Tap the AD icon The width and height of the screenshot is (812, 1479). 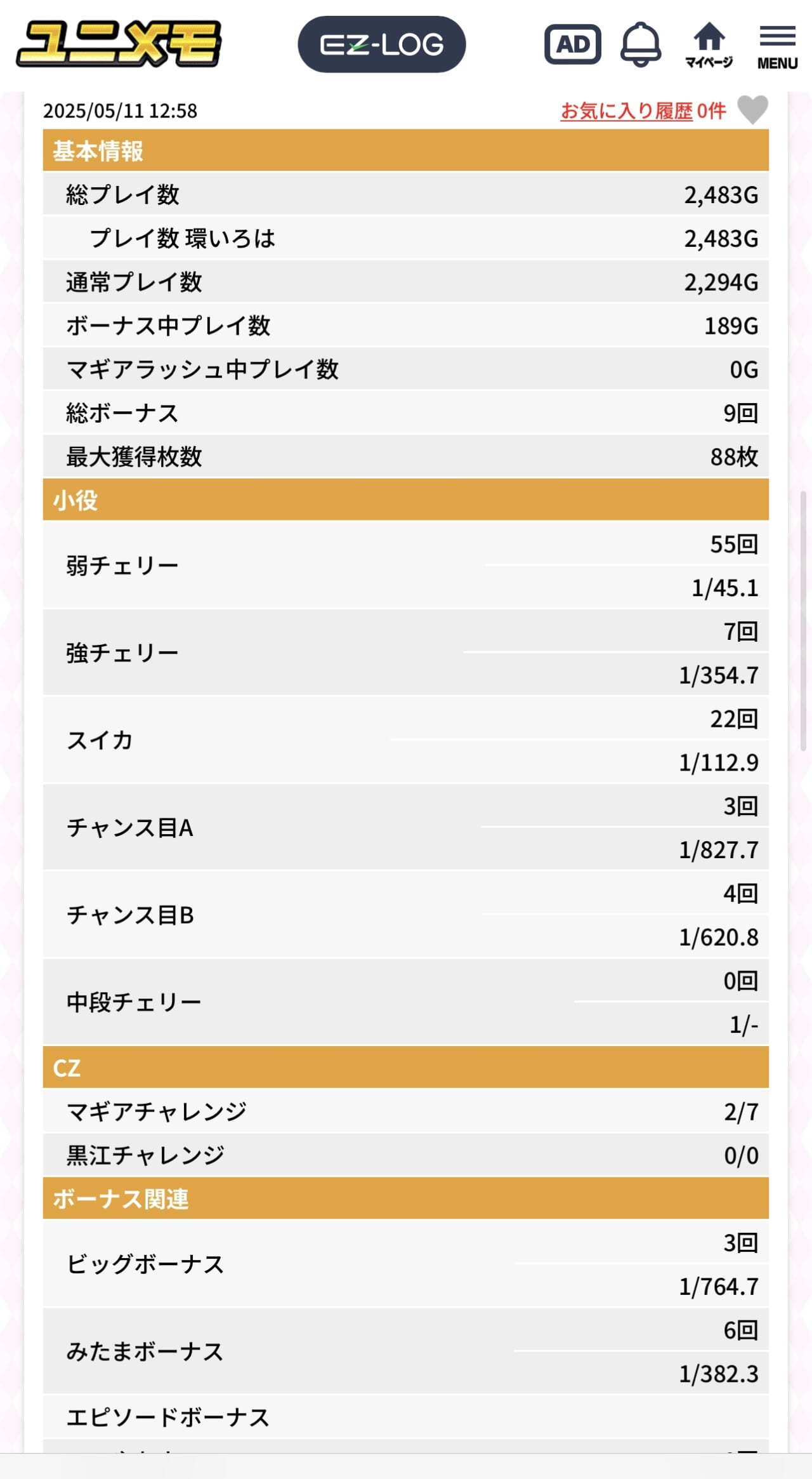572,44
